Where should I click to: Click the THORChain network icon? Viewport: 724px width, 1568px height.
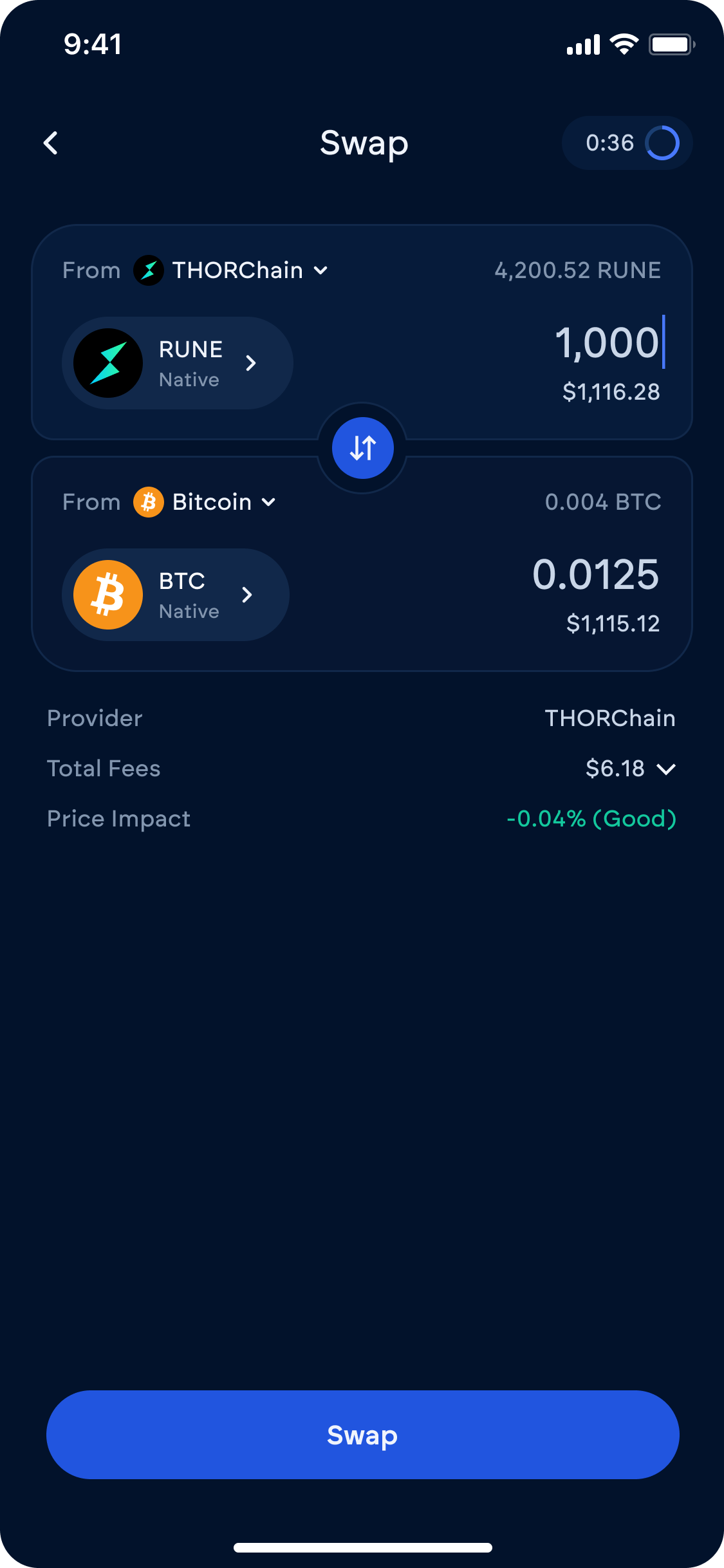(149, 270)
